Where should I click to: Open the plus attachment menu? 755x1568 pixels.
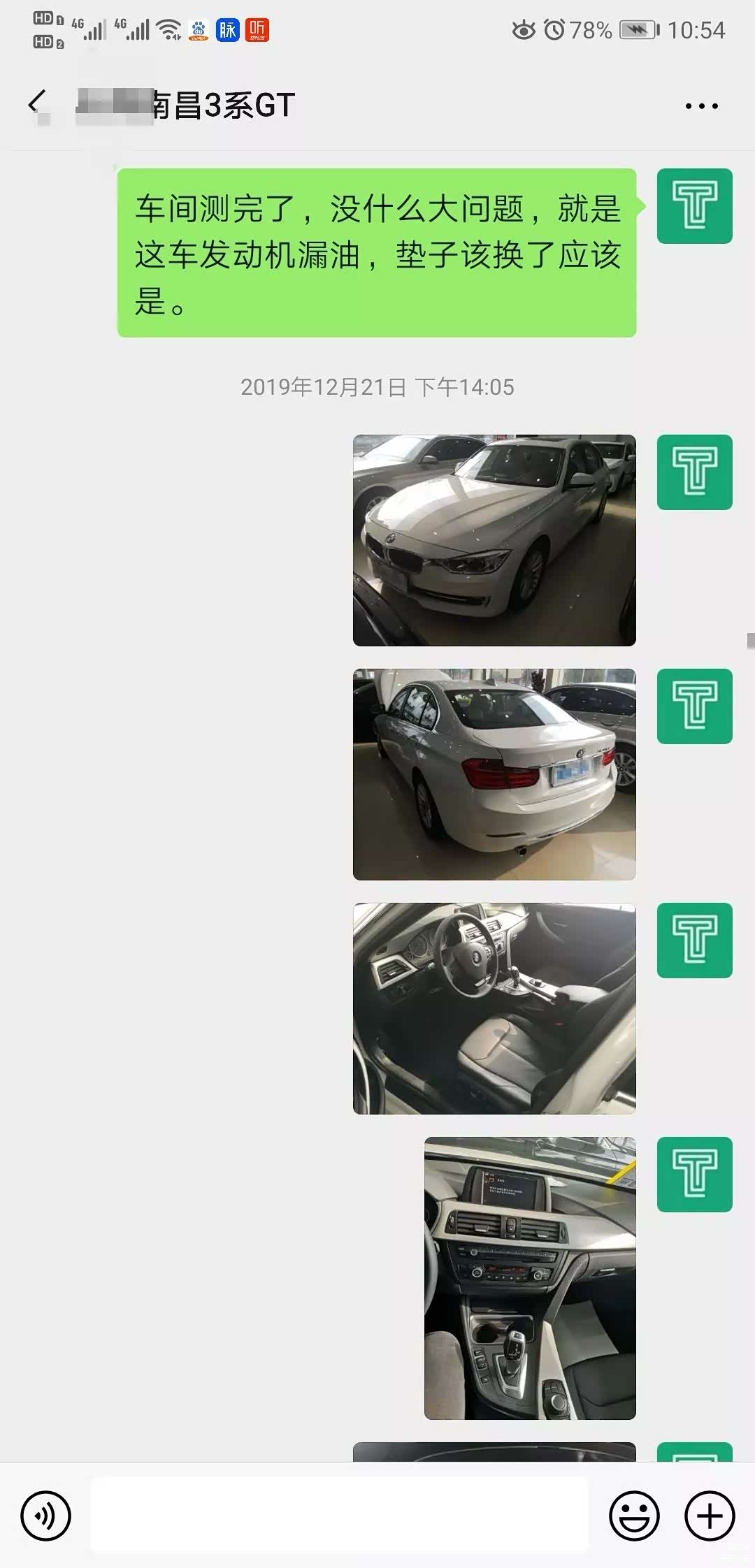710,1516
